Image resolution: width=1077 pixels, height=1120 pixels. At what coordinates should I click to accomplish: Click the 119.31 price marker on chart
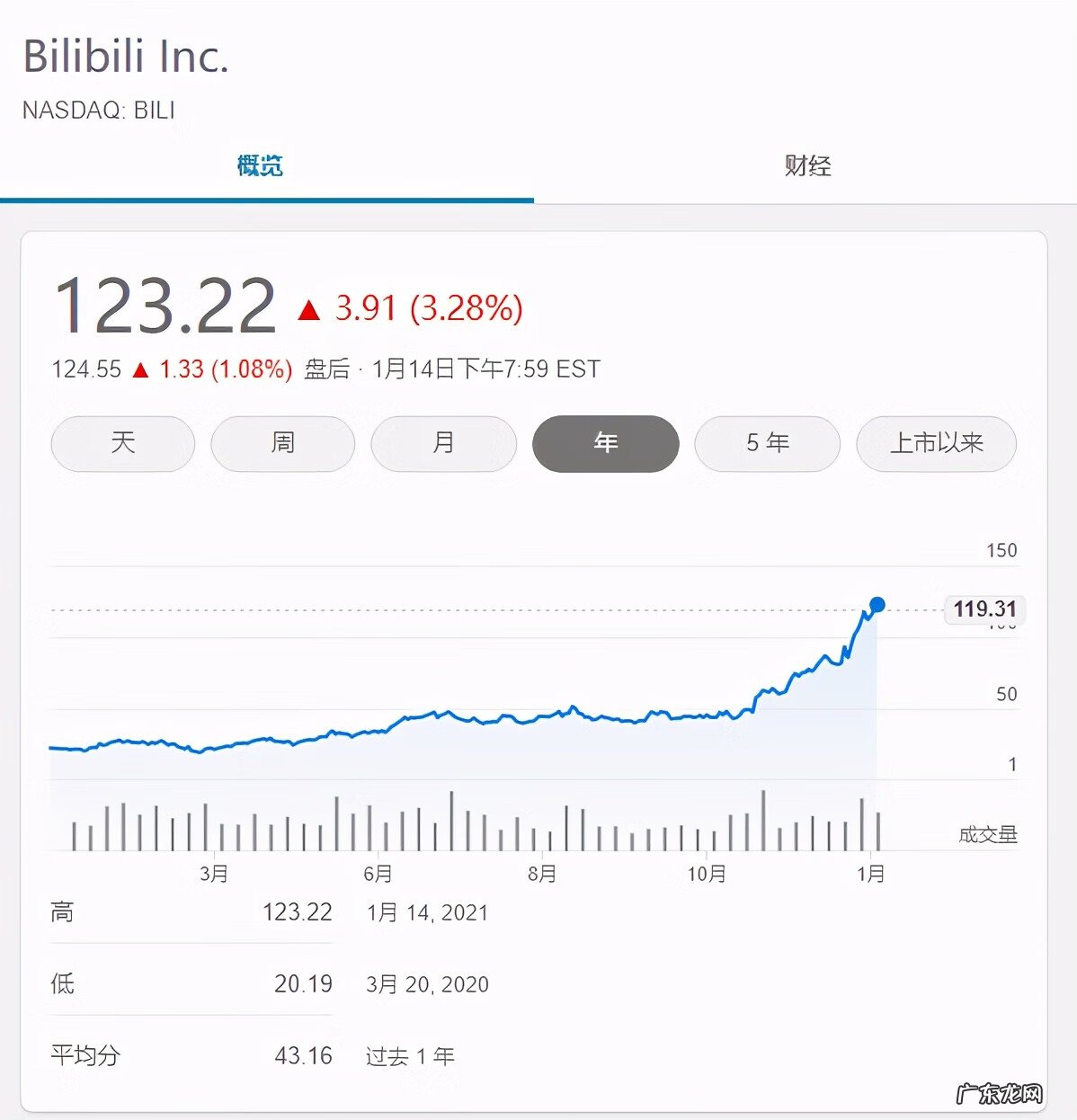[984, 609]
